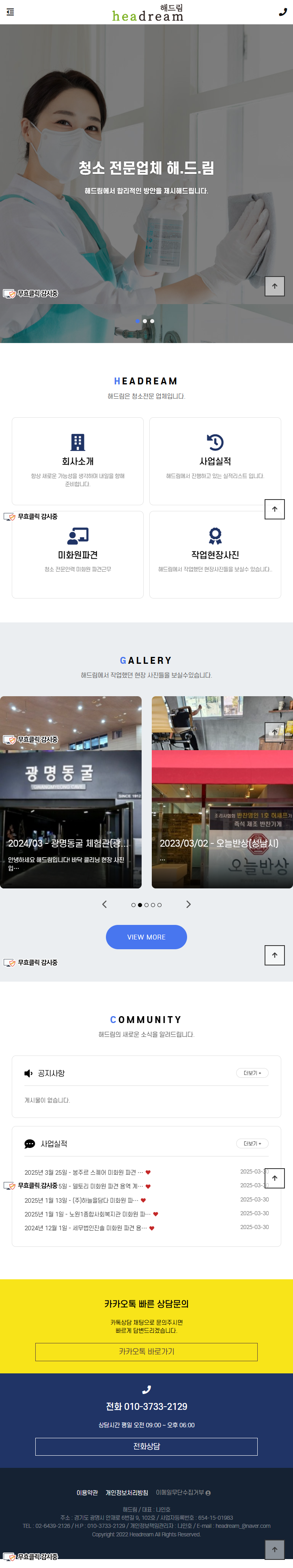Open the 사업실적 card

pyautogui.click(x=215, y=461)
